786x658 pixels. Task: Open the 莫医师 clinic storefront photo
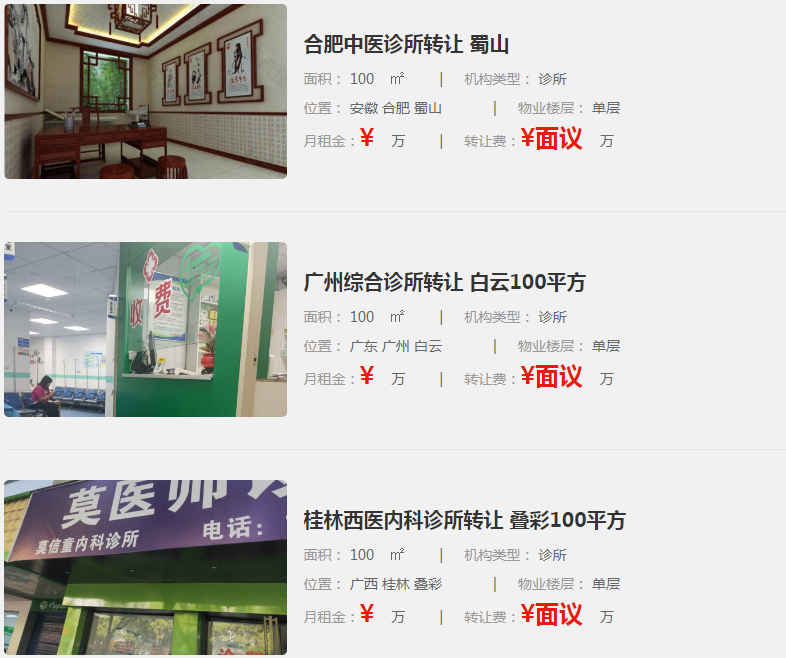pos(145,567)
